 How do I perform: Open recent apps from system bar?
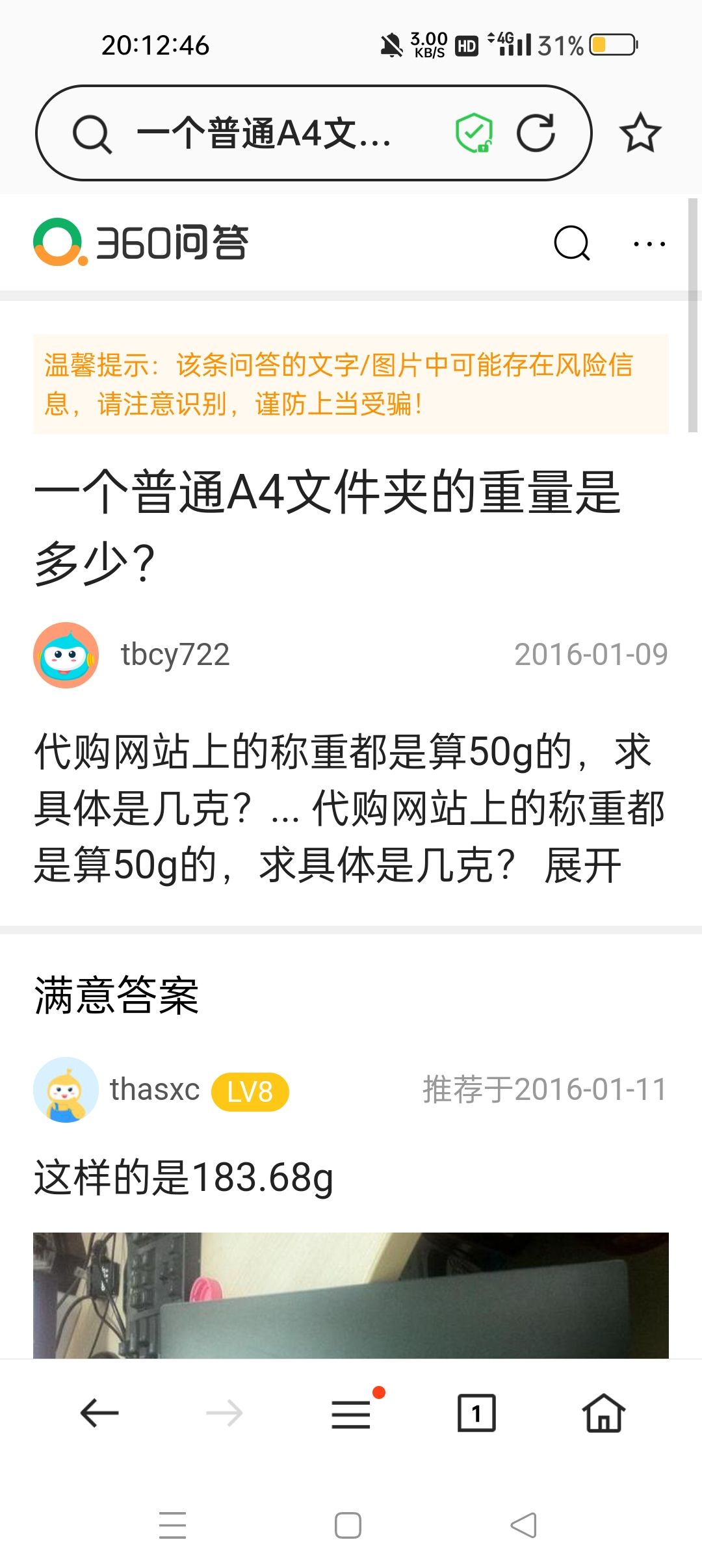point(173,1525)
